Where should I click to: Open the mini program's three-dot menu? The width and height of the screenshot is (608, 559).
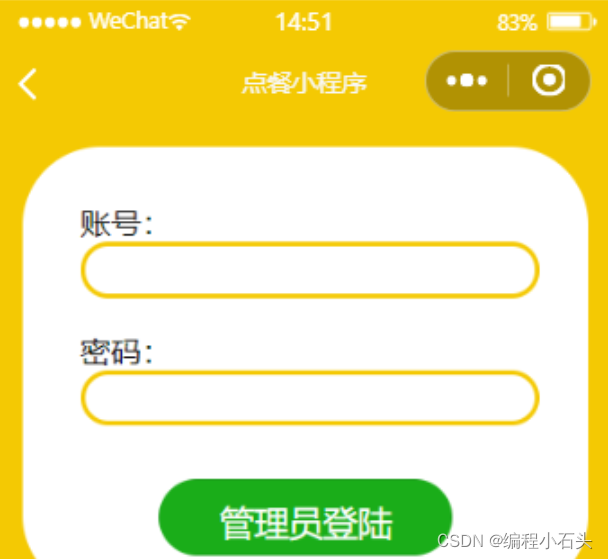click(x=467, y=81)
